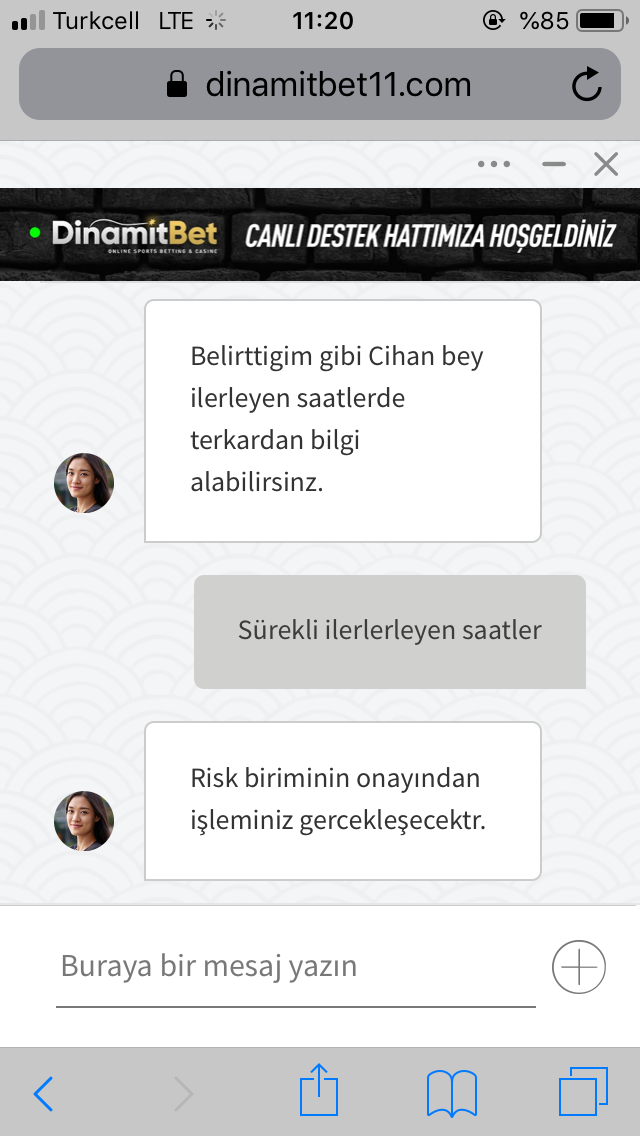Go back with Safari's back arrow

pyautogui.click(x=43, y=1093)
